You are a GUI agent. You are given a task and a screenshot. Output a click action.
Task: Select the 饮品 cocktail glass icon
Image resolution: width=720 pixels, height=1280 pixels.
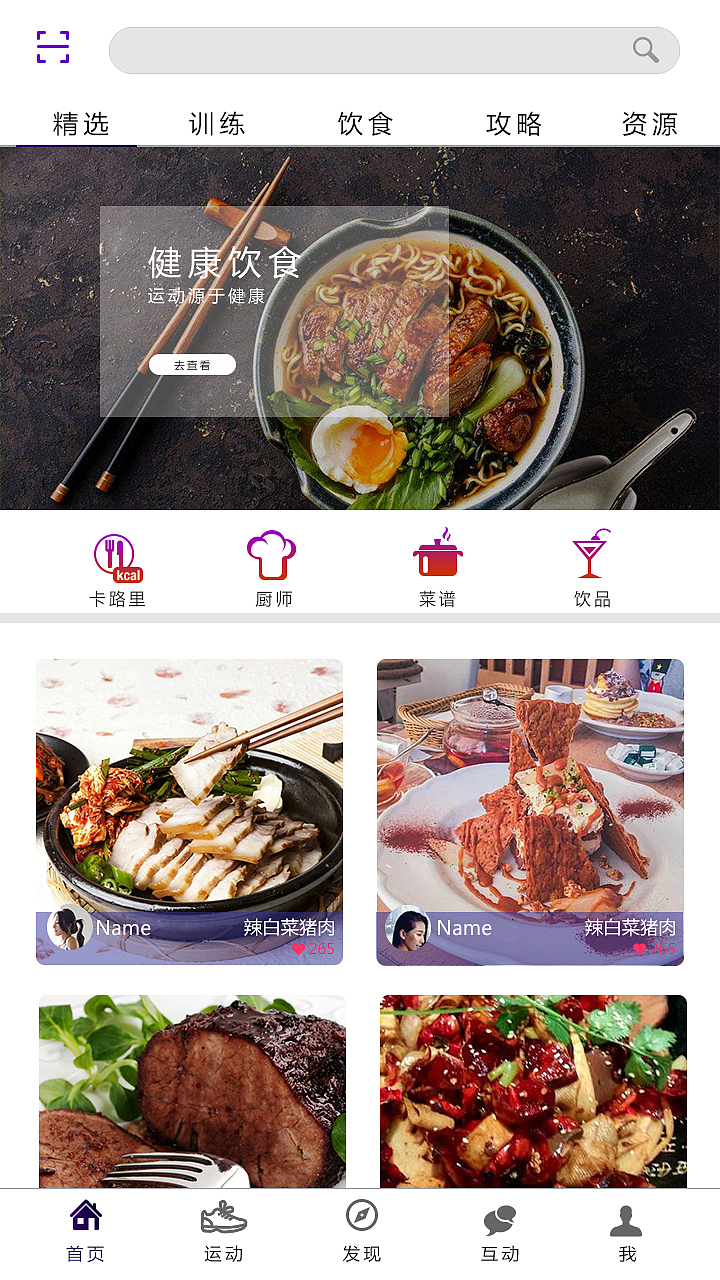point(592,555)
